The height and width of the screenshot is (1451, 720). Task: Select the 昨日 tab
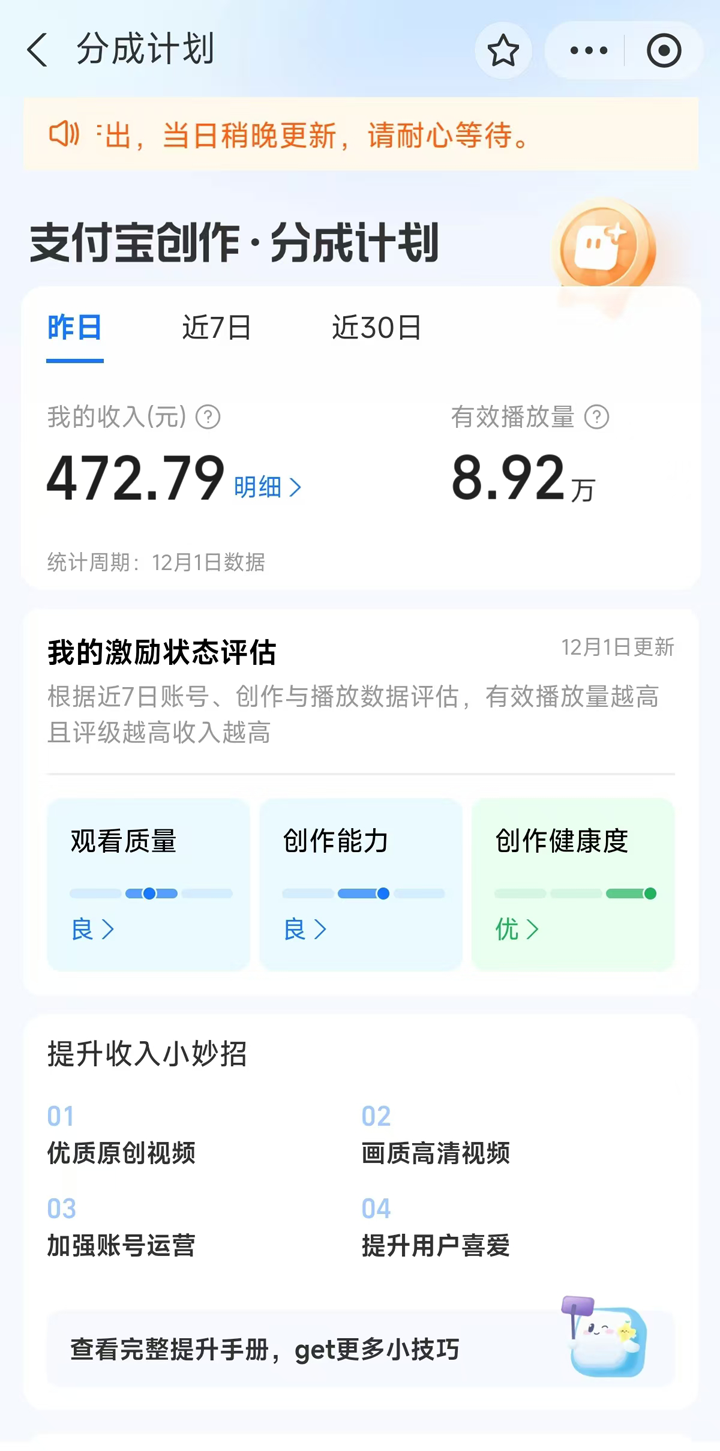[x=75, y=328]
